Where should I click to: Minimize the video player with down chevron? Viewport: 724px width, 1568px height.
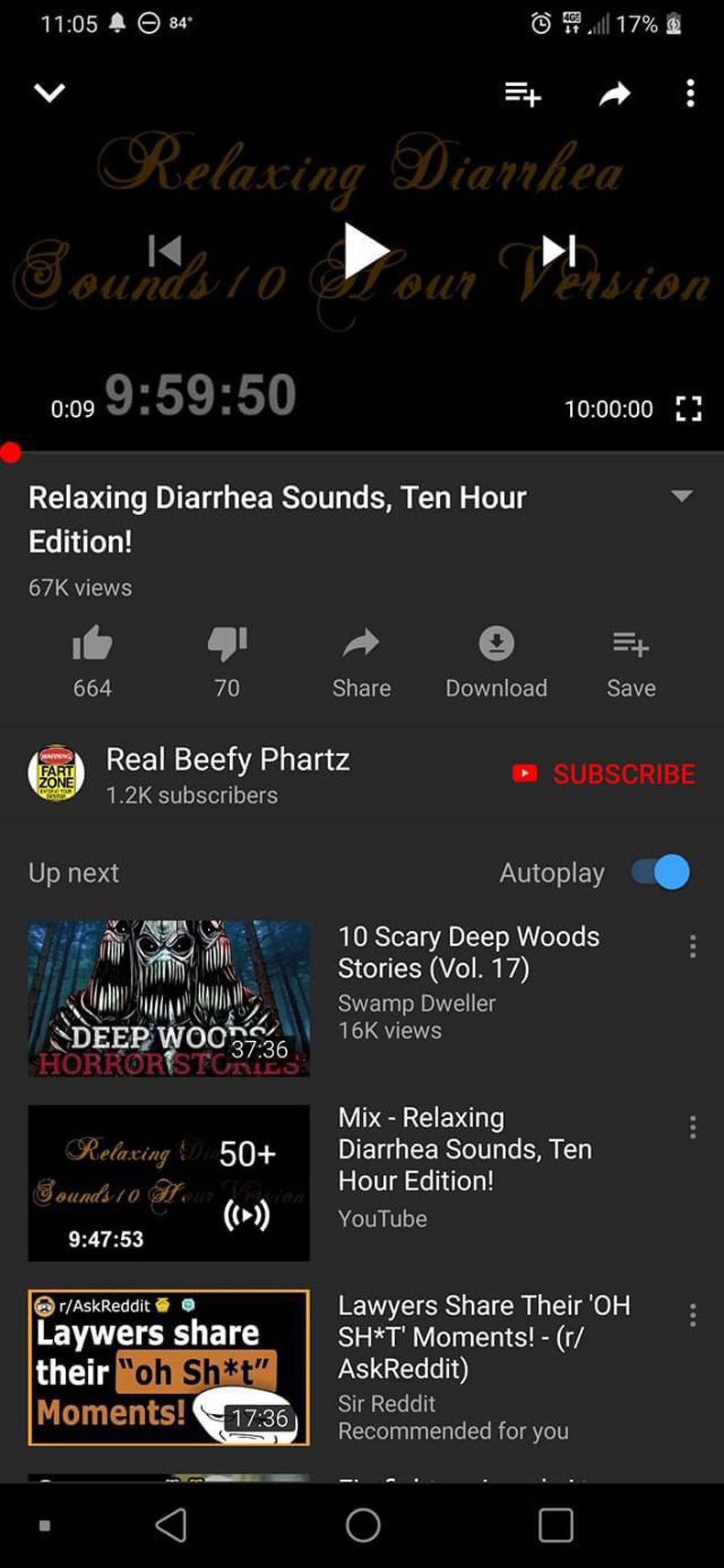(49, 93)
